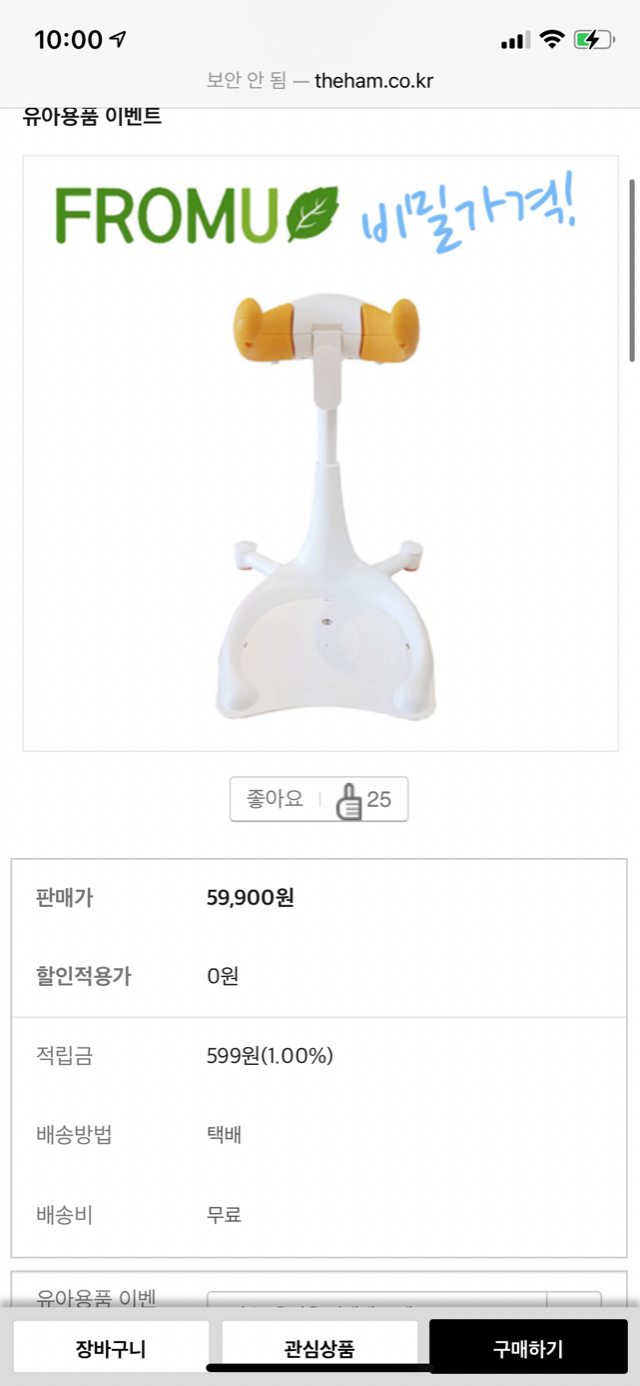Like the product with 좋아요 button
This screenshot has height=1386, width=640.
click(x=318, y=800)
